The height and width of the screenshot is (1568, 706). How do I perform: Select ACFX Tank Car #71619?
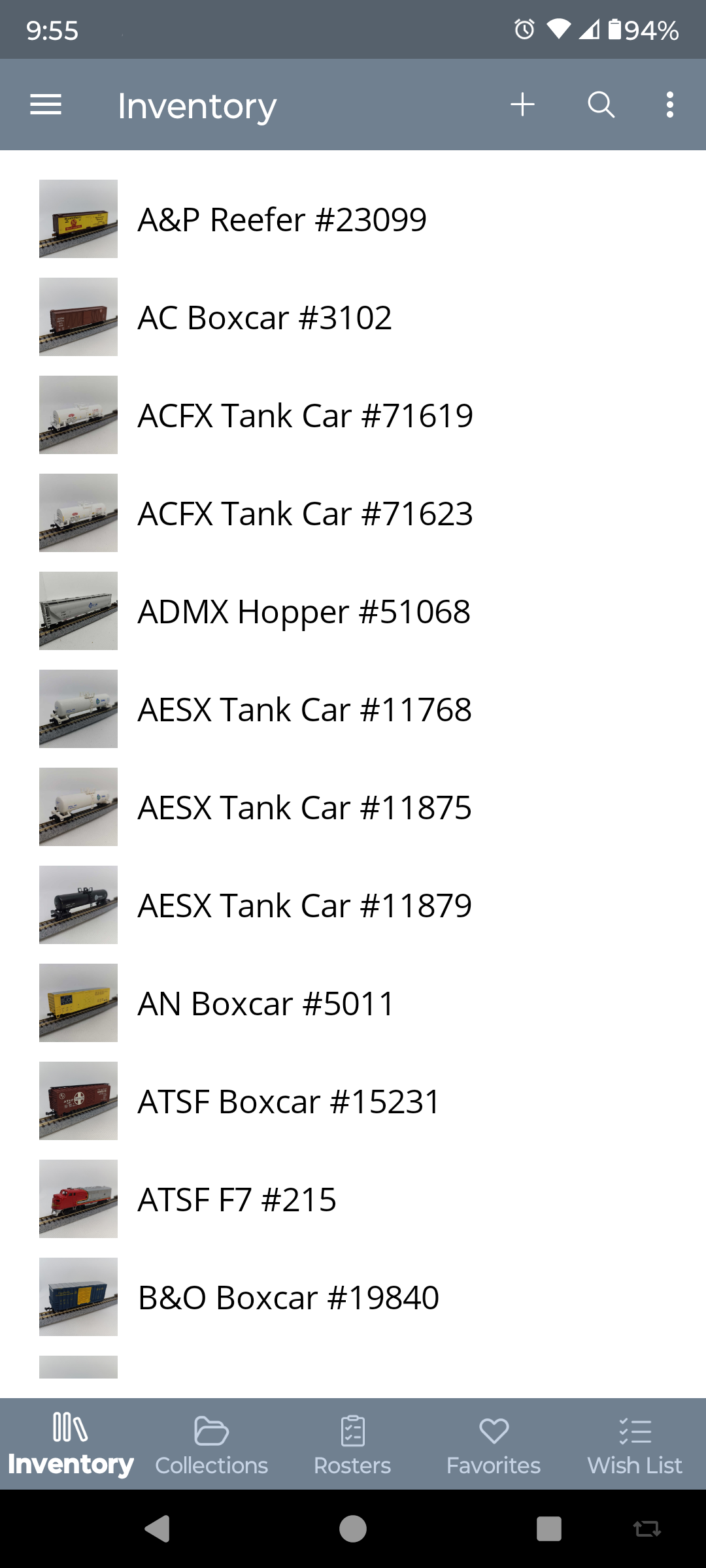pyautogui.click(x=353, y=415)
